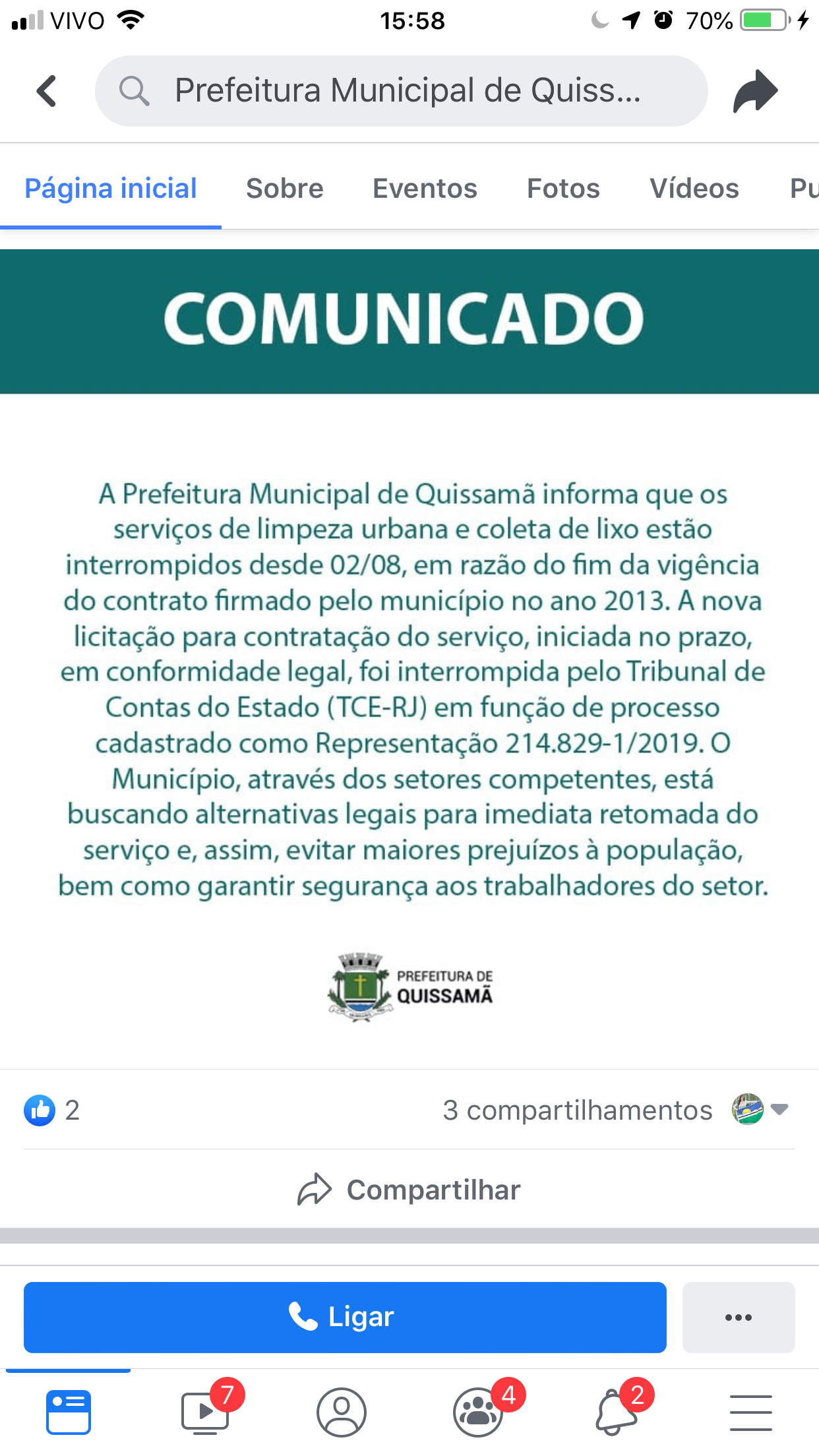Tap Compartilhar to share the post
The width and height of the screenshot is (819, 1456).
[x=409, y=1190]
